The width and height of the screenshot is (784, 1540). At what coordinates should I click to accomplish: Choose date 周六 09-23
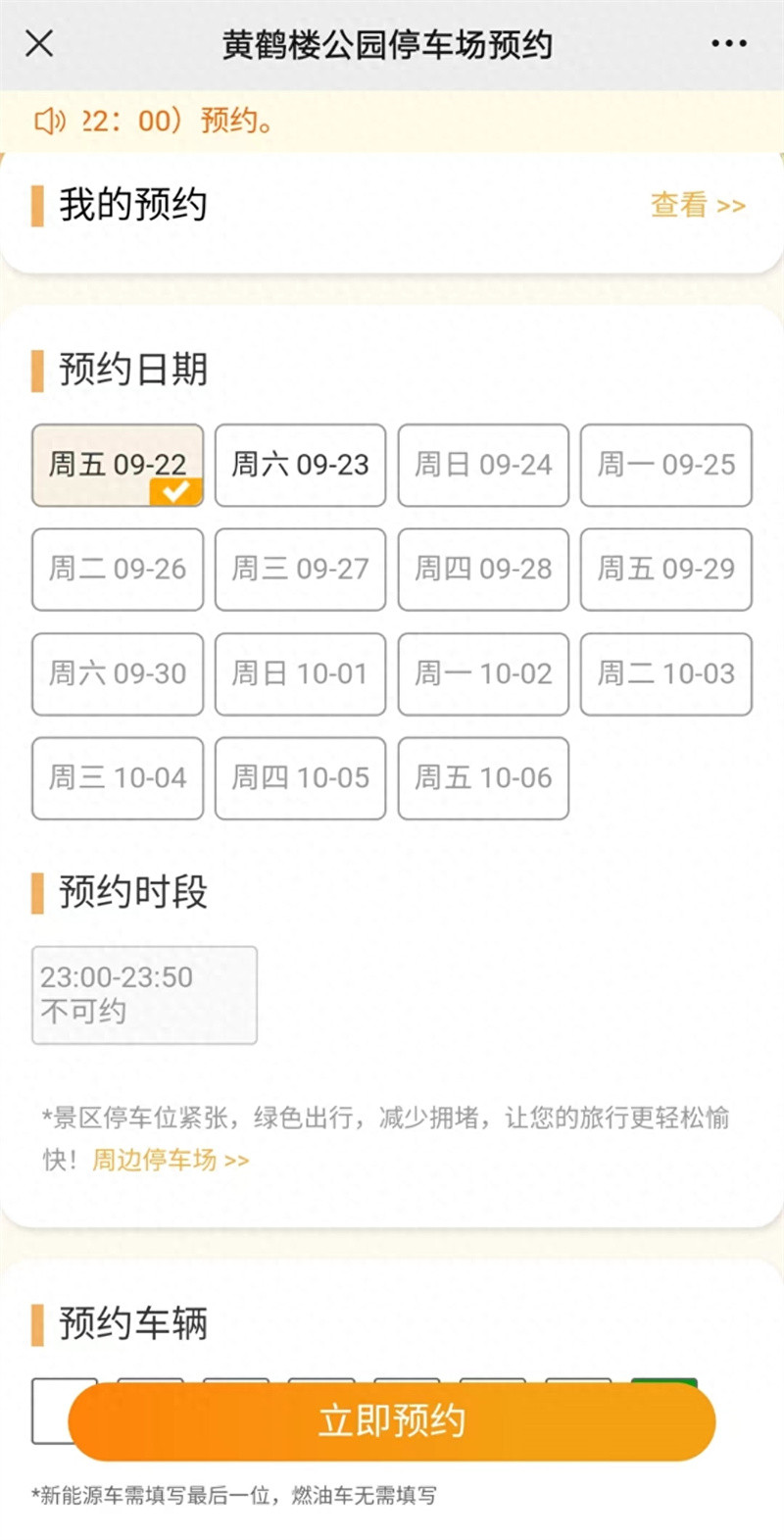[300, 465]
